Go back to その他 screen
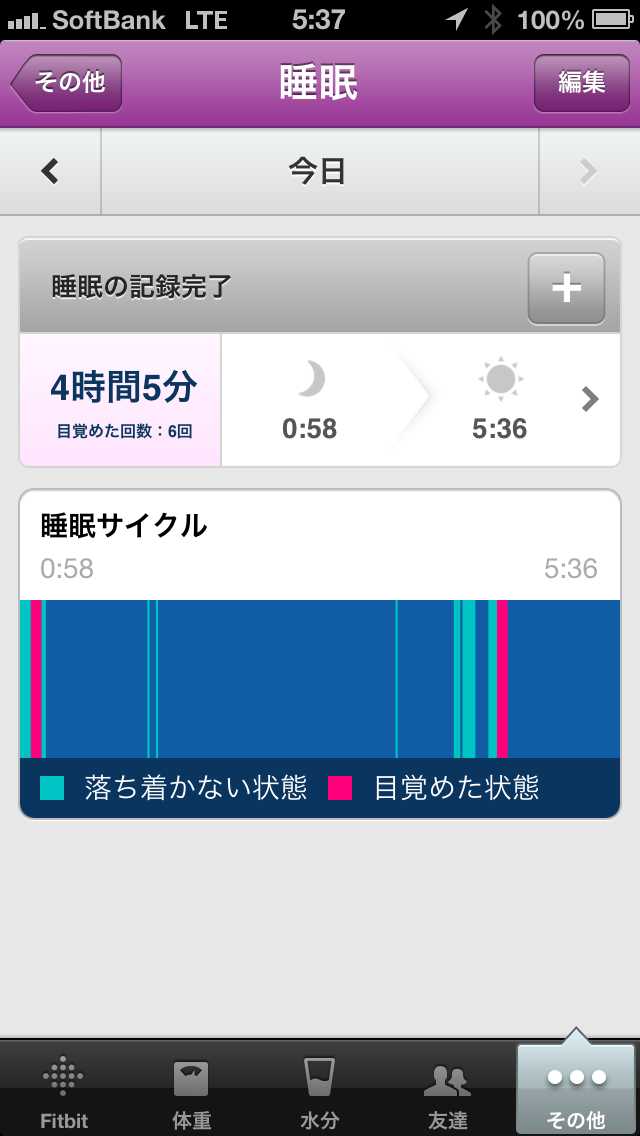This screenshot has height=1136, width=640. 67,83
